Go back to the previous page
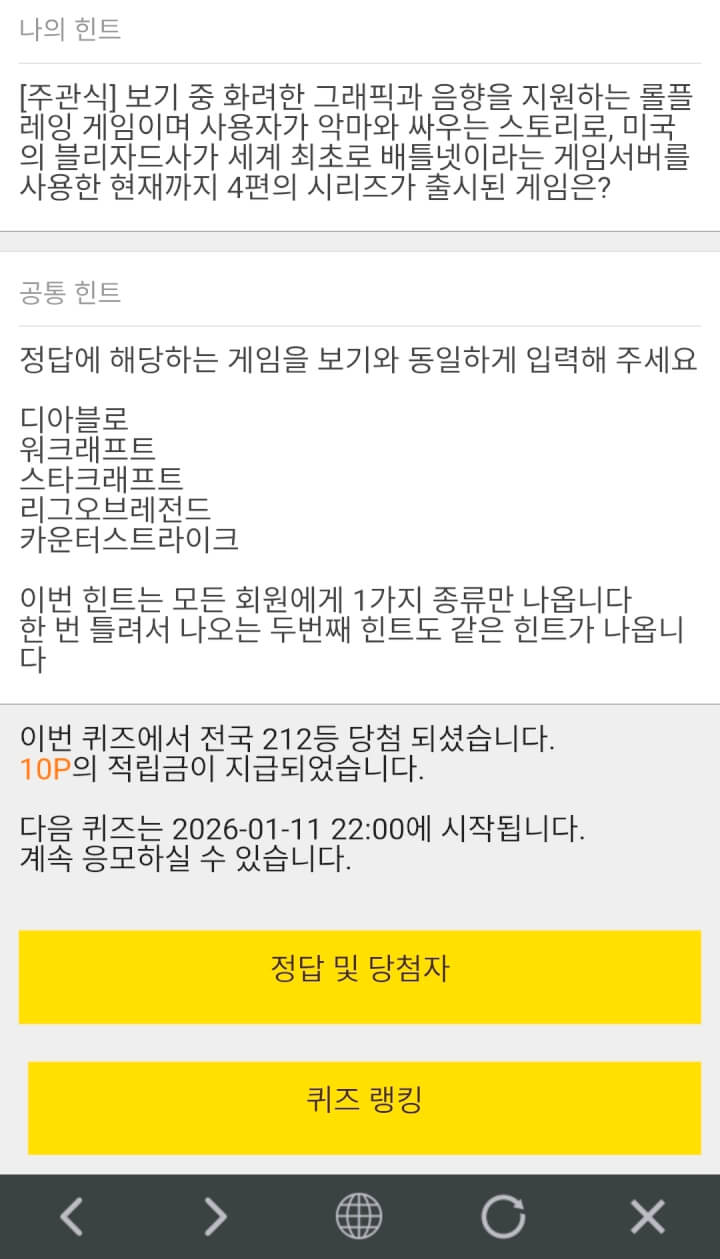720x1259 pixels. [x=72, y=1216]
